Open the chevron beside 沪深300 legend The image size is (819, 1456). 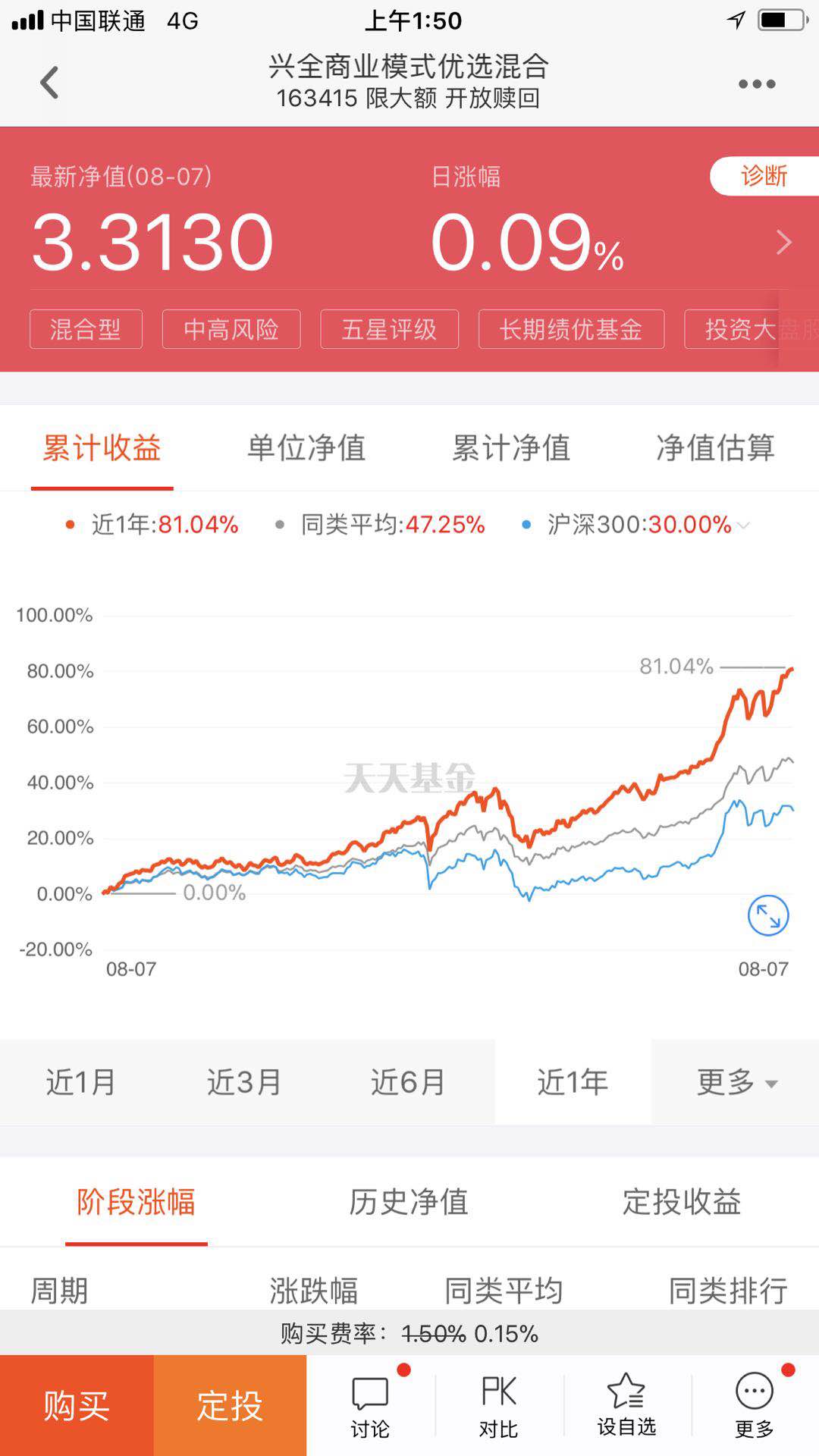[743, 525]
